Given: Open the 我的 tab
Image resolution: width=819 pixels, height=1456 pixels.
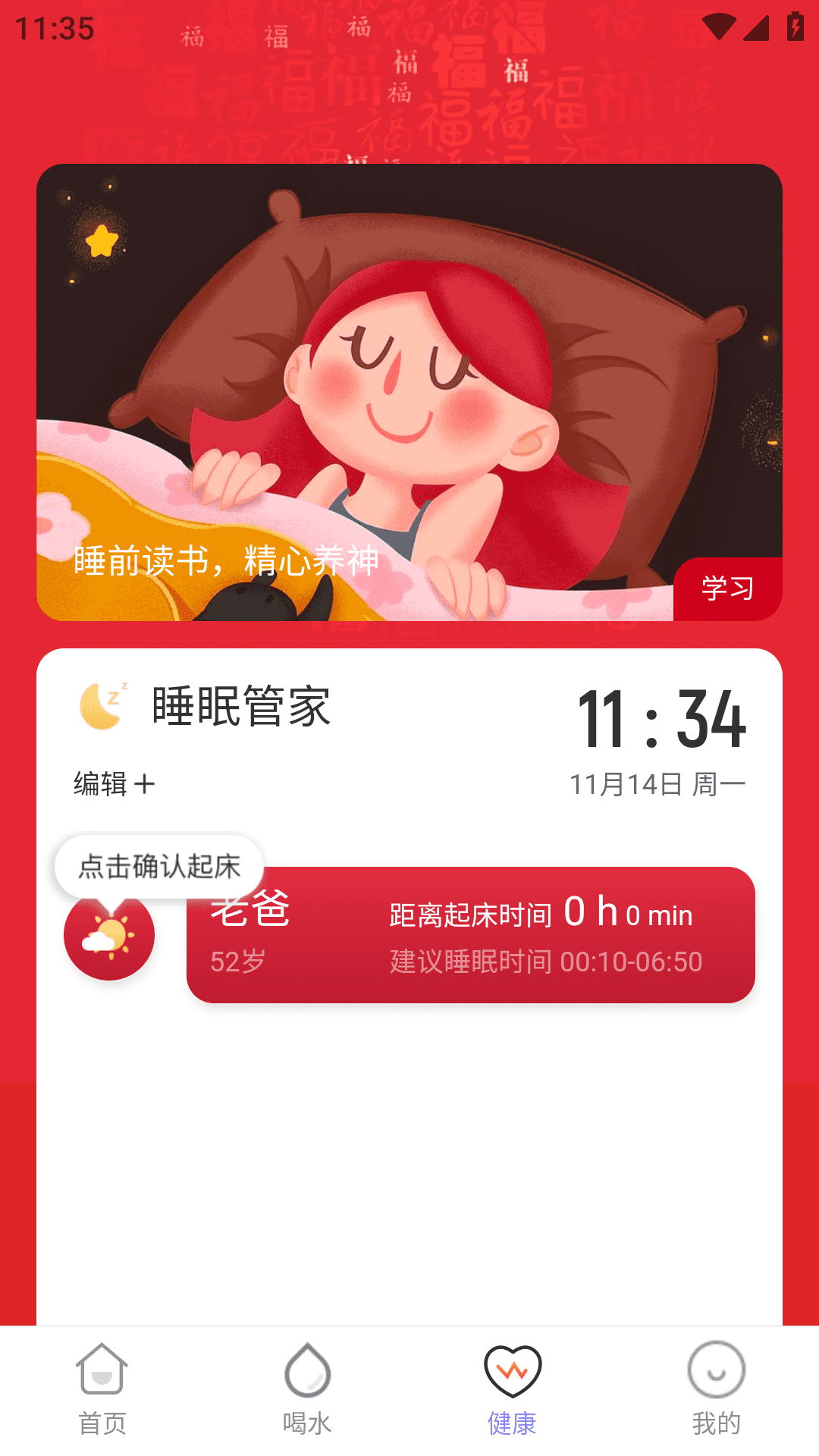Looking at the screenshot, I should tap(716, 1389).
